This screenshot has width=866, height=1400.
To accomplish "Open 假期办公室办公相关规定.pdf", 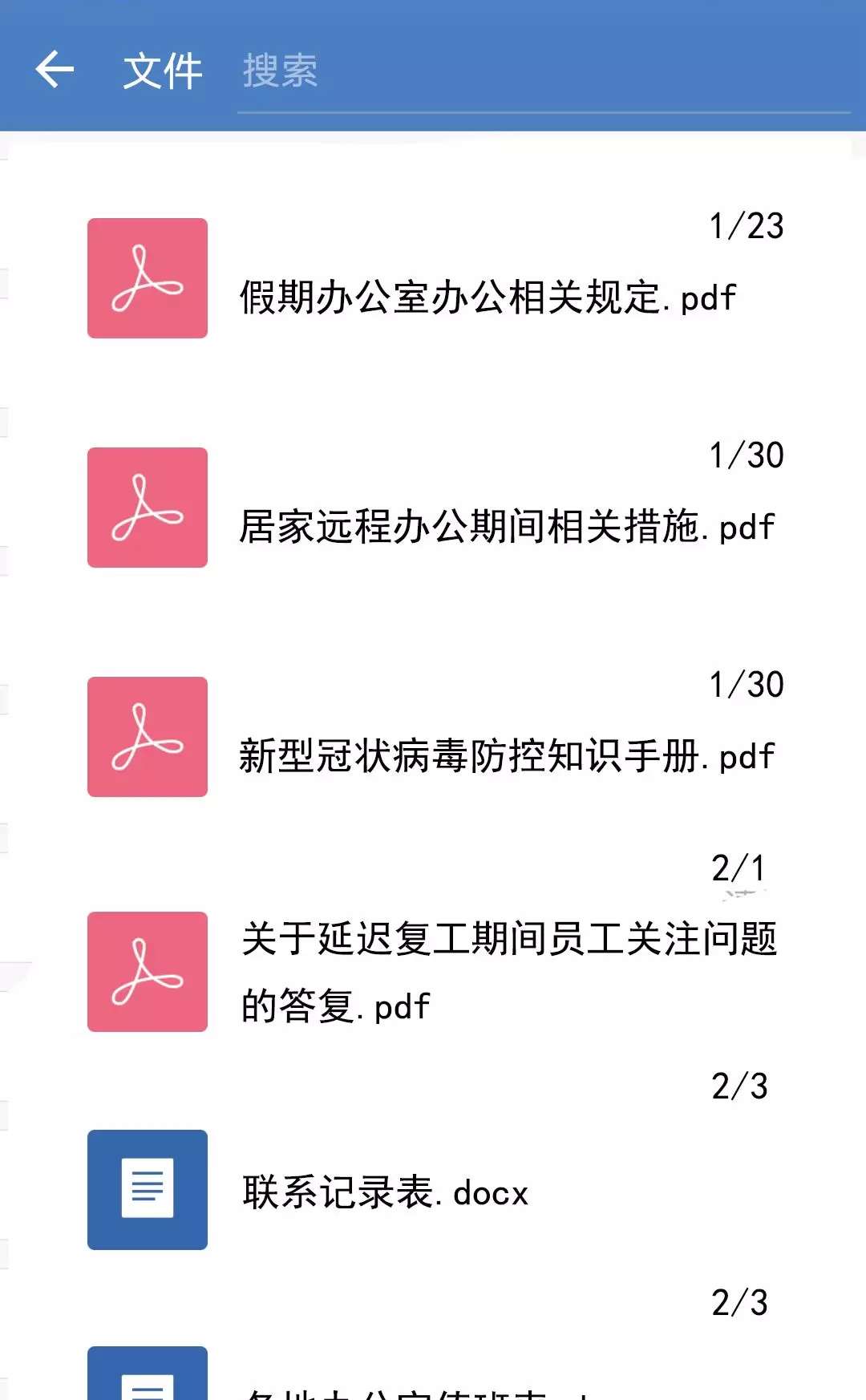I will (x=488, y=297).
